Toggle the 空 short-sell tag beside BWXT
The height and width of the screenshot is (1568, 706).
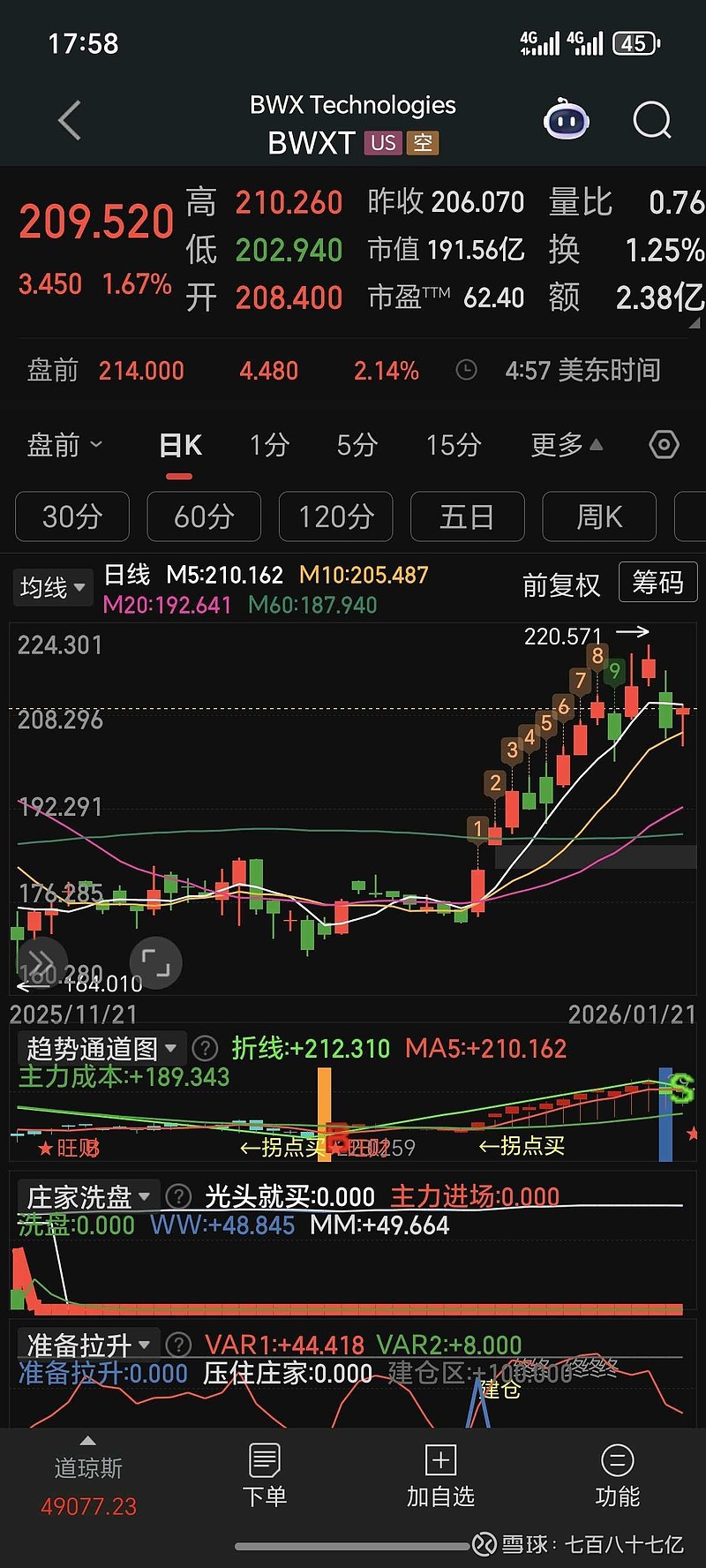[x=423, y=143]
